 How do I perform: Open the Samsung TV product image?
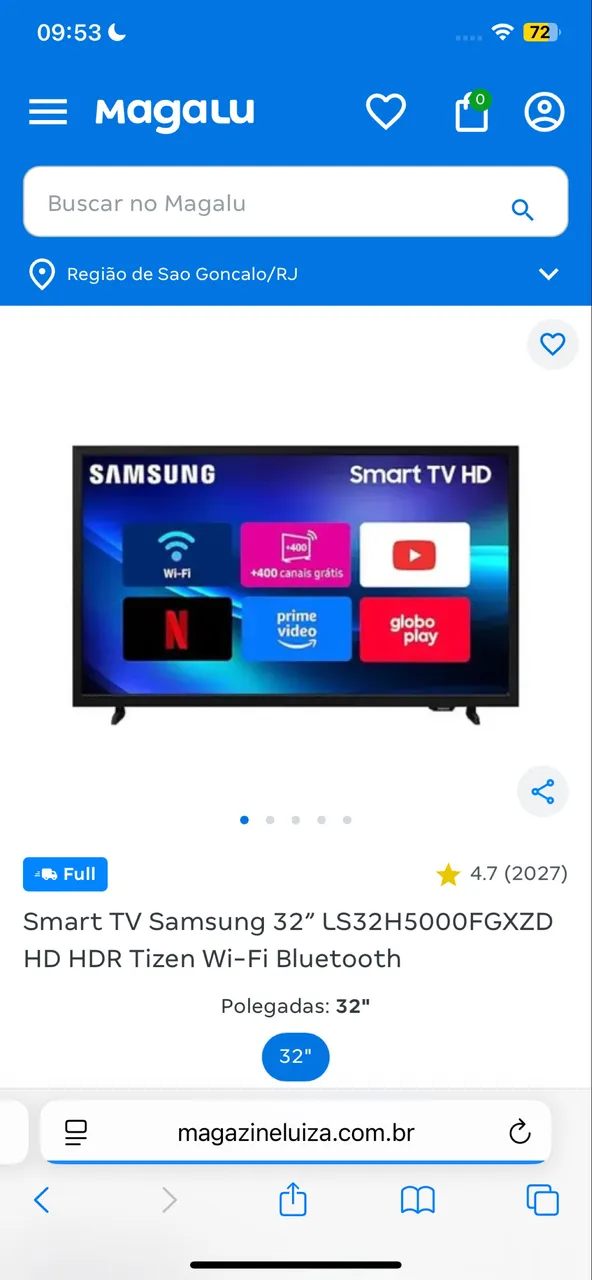pos(296,585)
